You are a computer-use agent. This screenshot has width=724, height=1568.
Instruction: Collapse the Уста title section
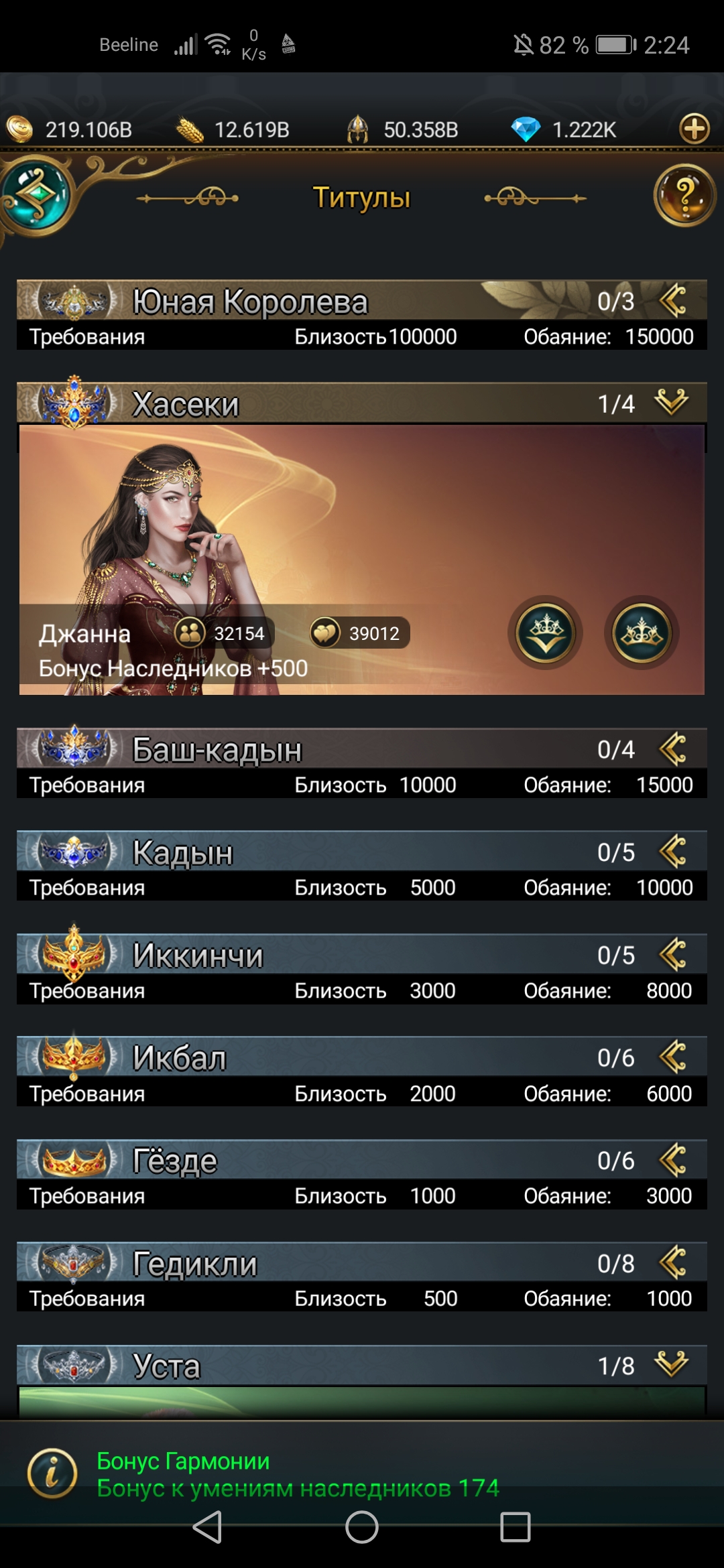[x=672, y=1365]
